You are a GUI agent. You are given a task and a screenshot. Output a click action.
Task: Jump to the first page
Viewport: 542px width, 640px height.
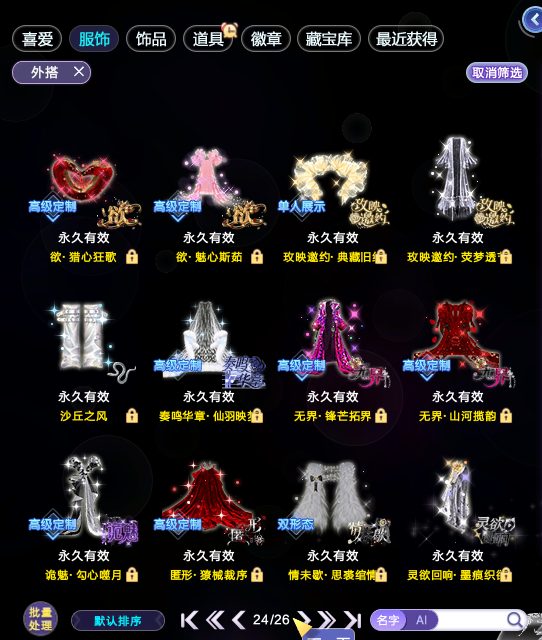(189, 620)
